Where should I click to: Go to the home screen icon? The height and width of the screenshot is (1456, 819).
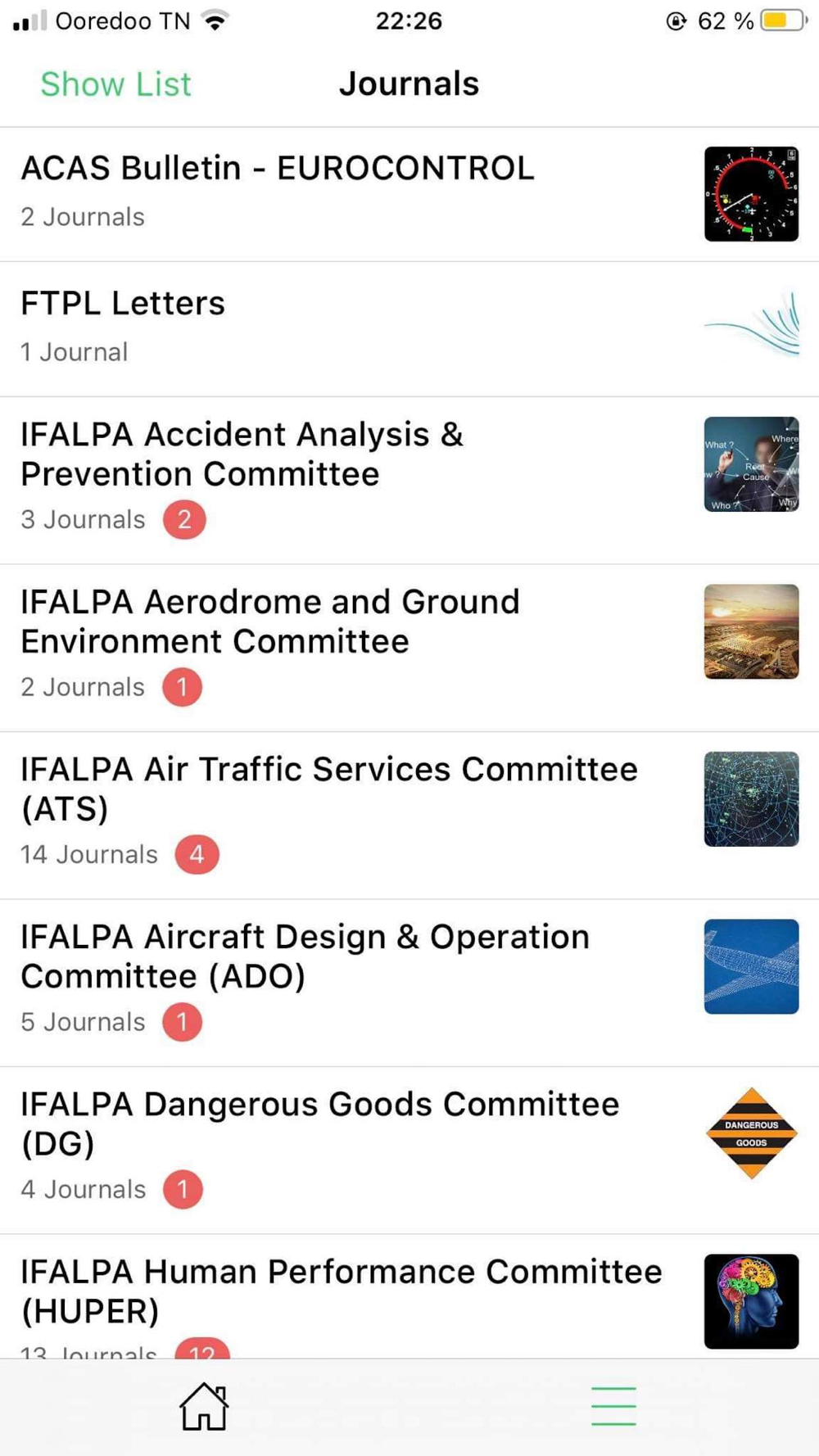204,1407
